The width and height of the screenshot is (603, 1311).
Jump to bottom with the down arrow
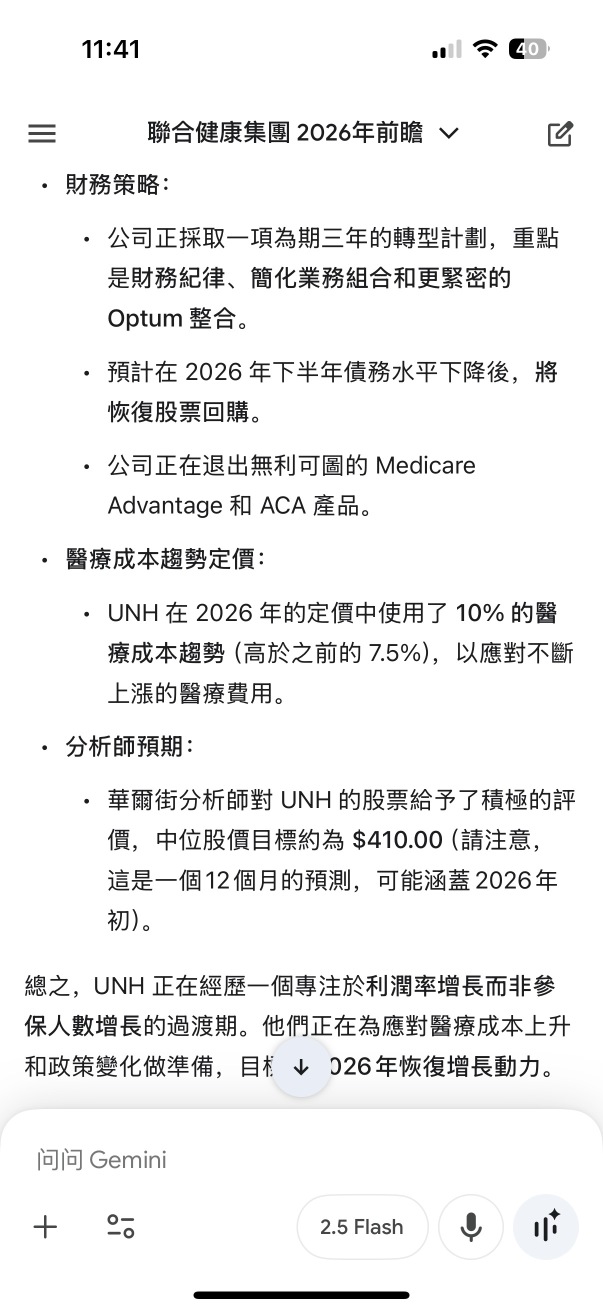click(301, 1067)
